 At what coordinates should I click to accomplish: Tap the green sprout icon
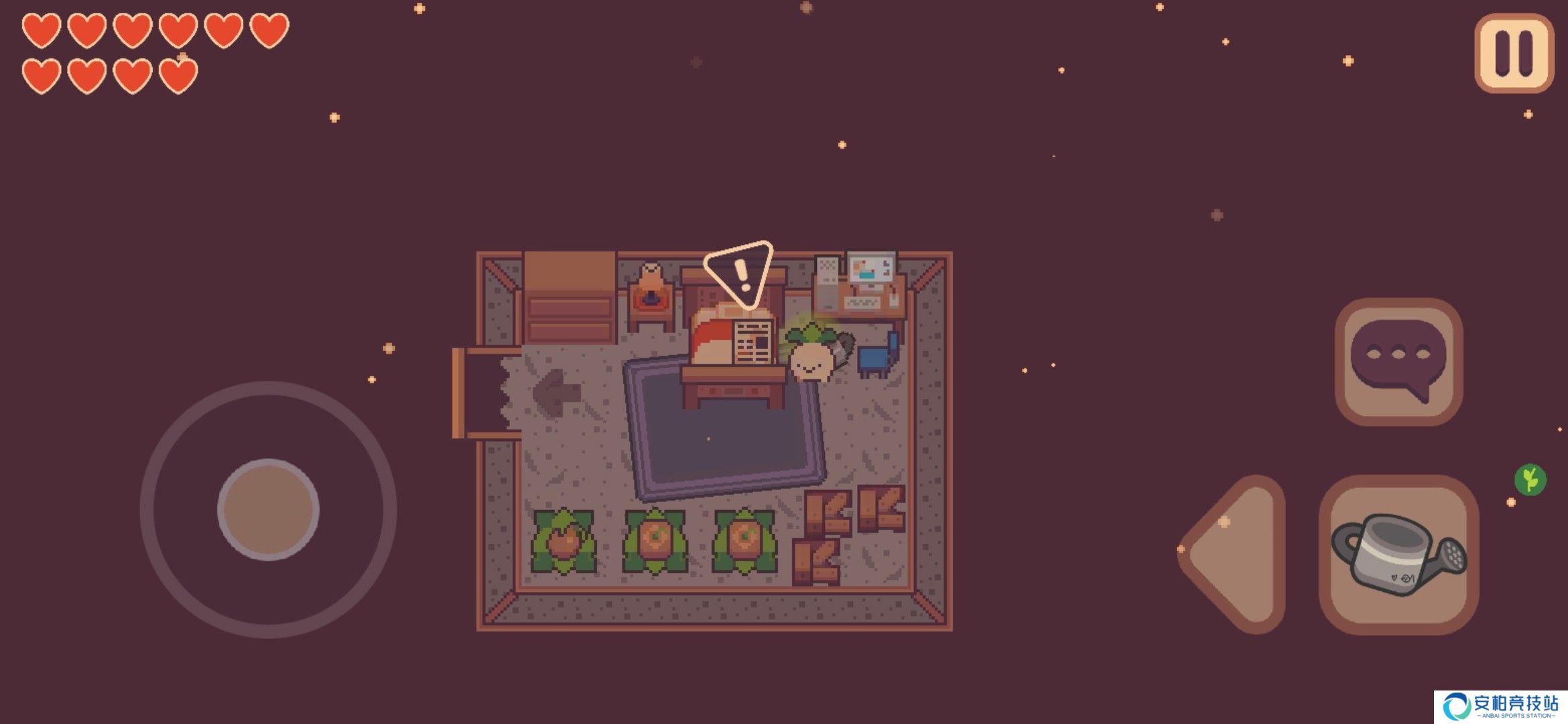coord(1530,480)
